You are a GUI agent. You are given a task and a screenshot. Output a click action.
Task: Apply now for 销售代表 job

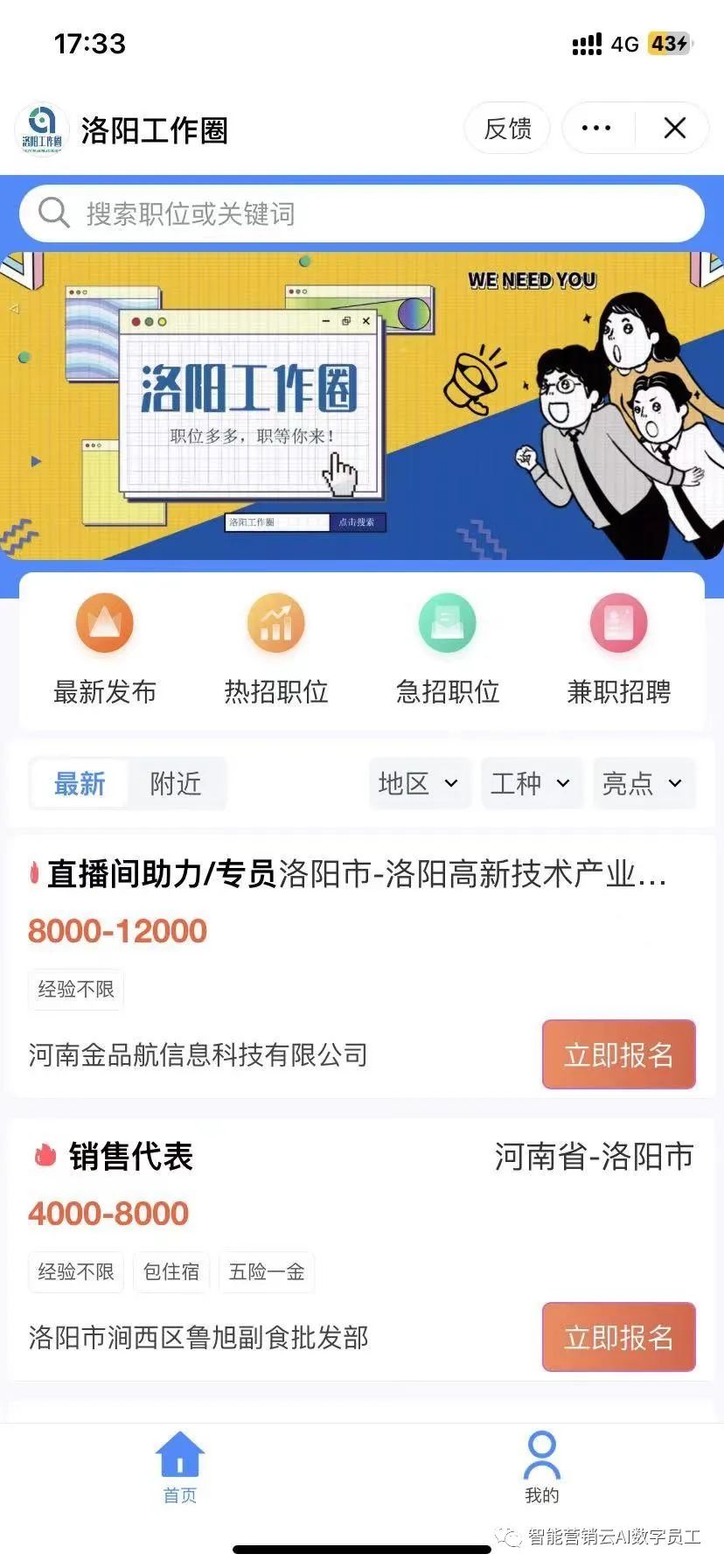coord(619,1337)
